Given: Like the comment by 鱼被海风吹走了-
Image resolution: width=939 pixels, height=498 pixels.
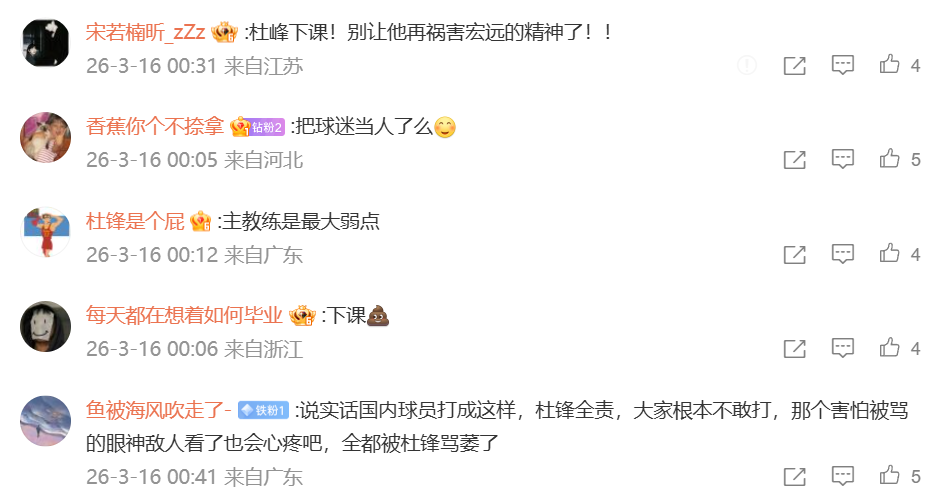Looking at the screenshot, I should click(x=889, y=475).
